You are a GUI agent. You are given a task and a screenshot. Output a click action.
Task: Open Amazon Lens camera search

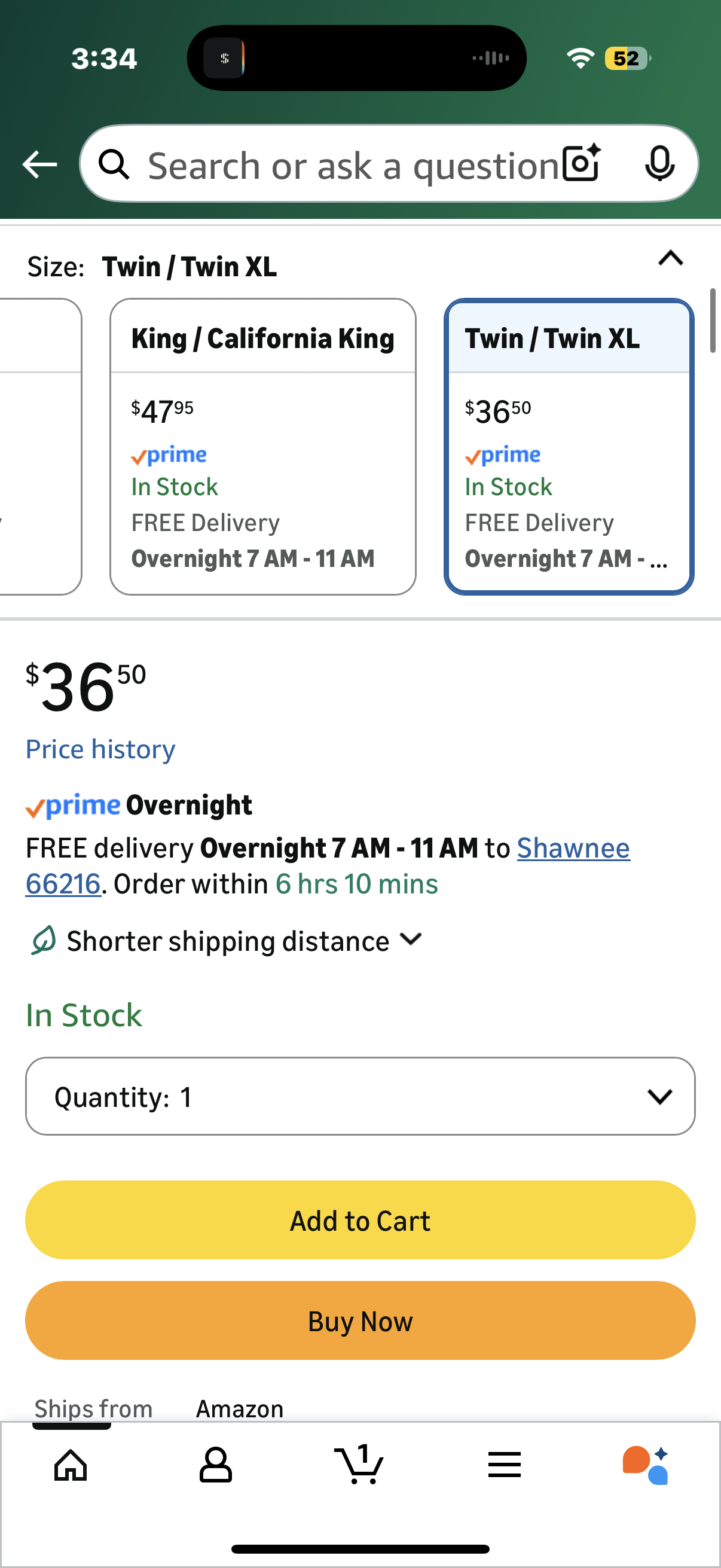pyautogui.click(x=580, y=164)
